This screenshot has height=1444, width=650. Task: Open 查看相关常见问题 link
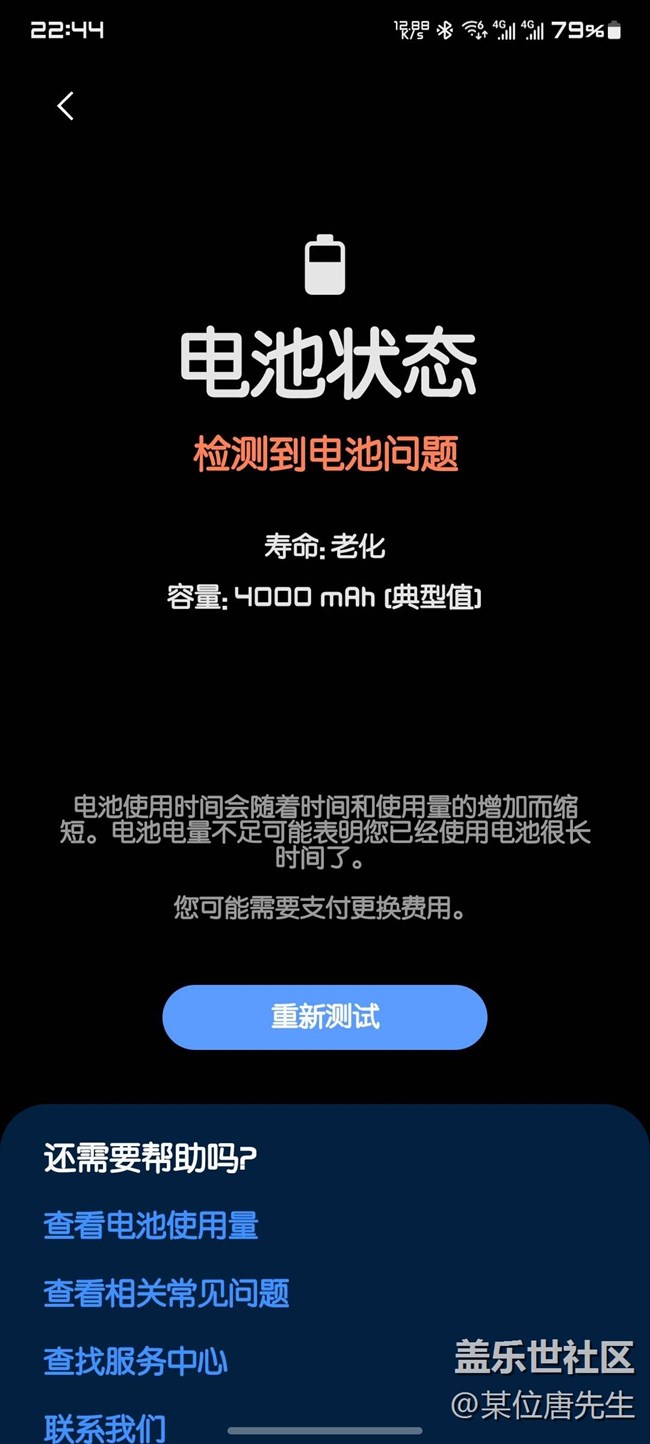coord(166,1293)
